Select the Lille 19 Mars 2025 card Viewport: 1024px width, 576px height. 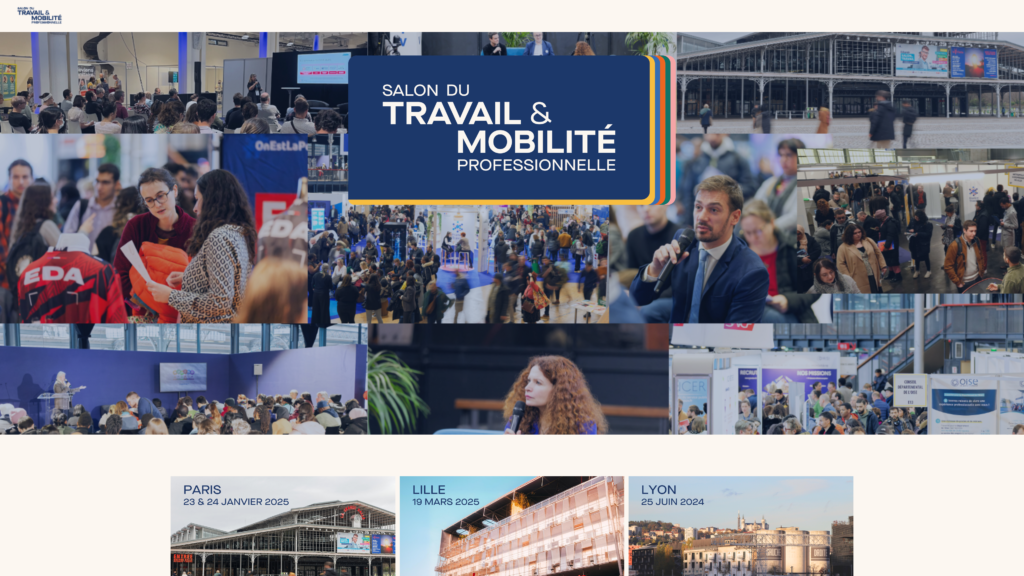[511, 525]
